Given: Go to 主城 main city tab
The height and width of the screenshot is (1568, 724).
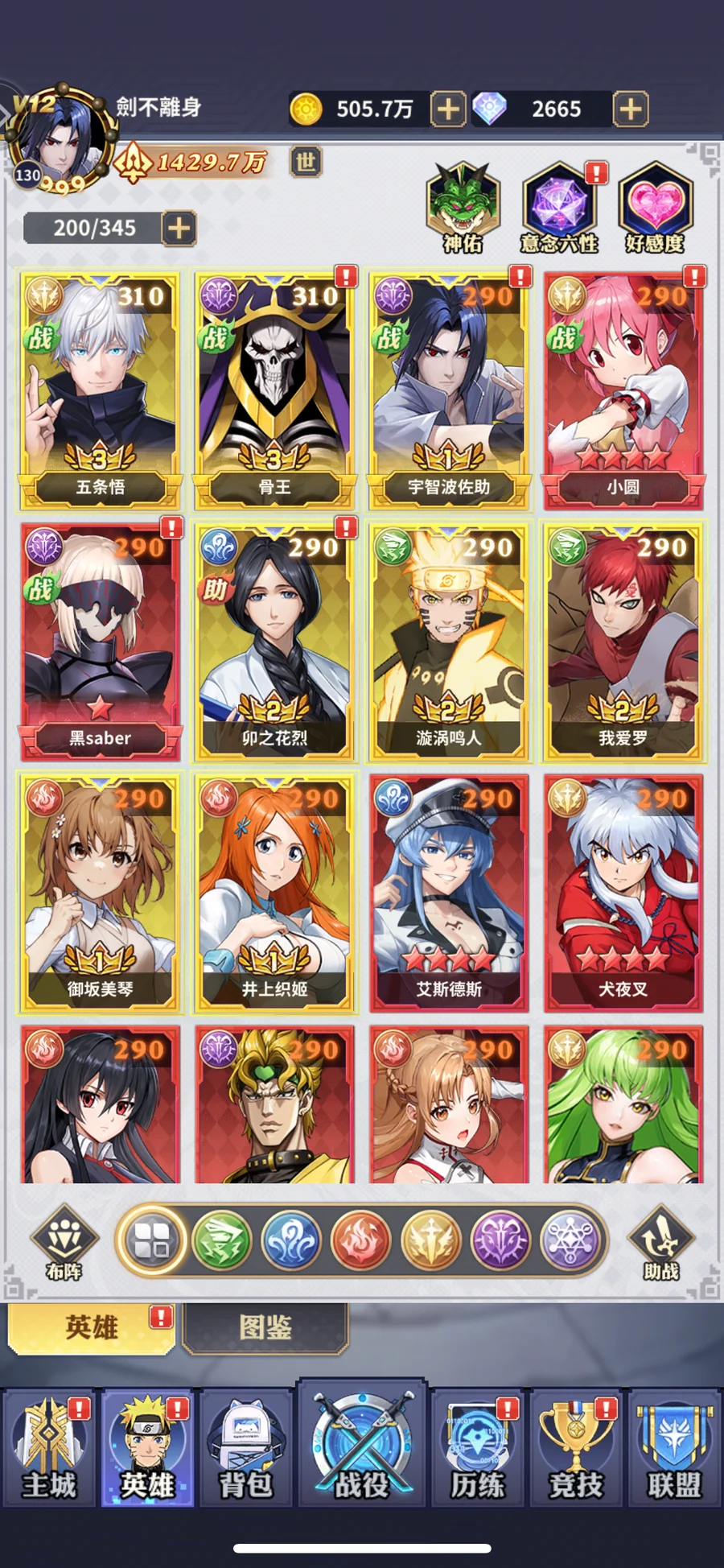Looking at the screenshot, I should pos(49,1447).
